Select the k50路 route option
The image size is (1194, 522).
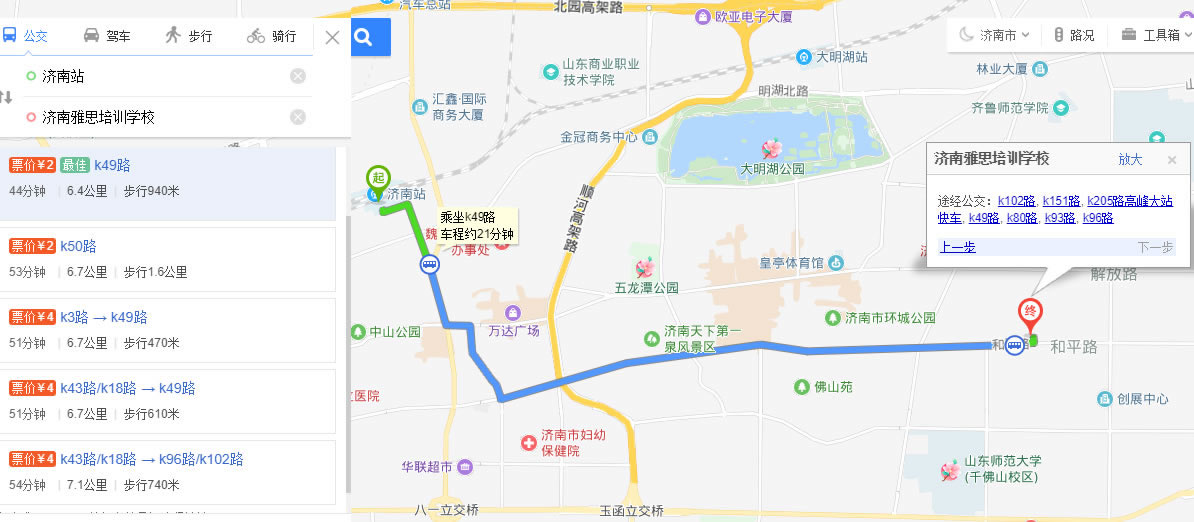(x=170, y=259)
